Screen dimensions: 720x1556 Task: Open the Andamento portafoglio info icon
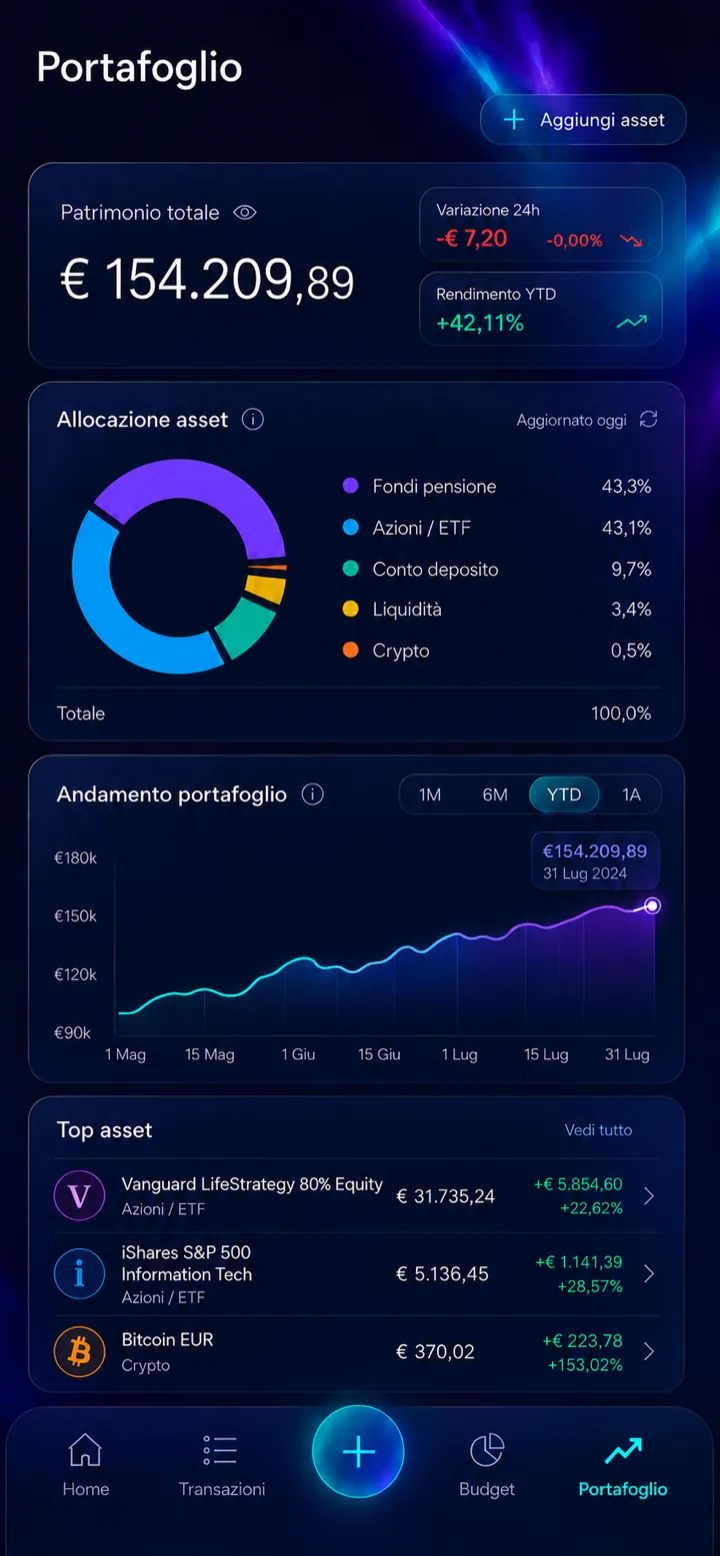313,795
